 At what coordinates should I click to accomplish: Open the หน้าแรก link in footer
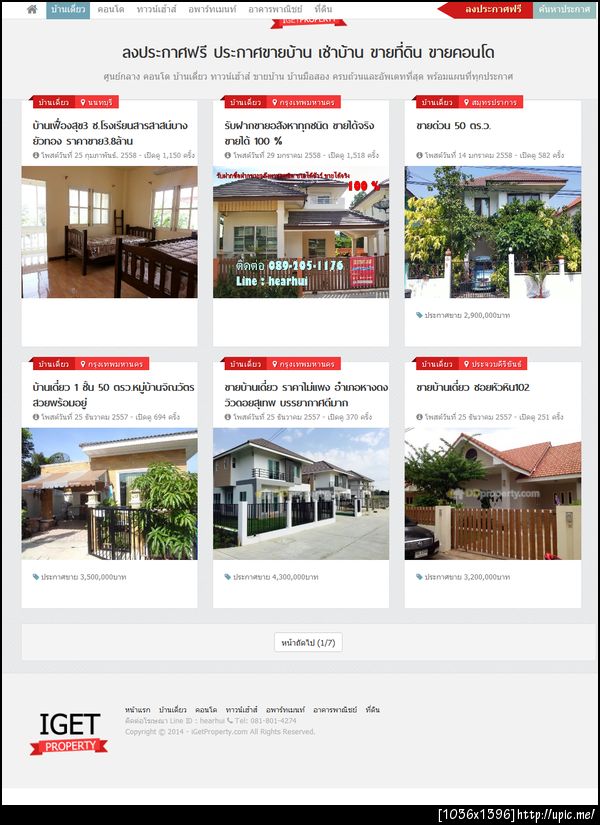point(137,709)
